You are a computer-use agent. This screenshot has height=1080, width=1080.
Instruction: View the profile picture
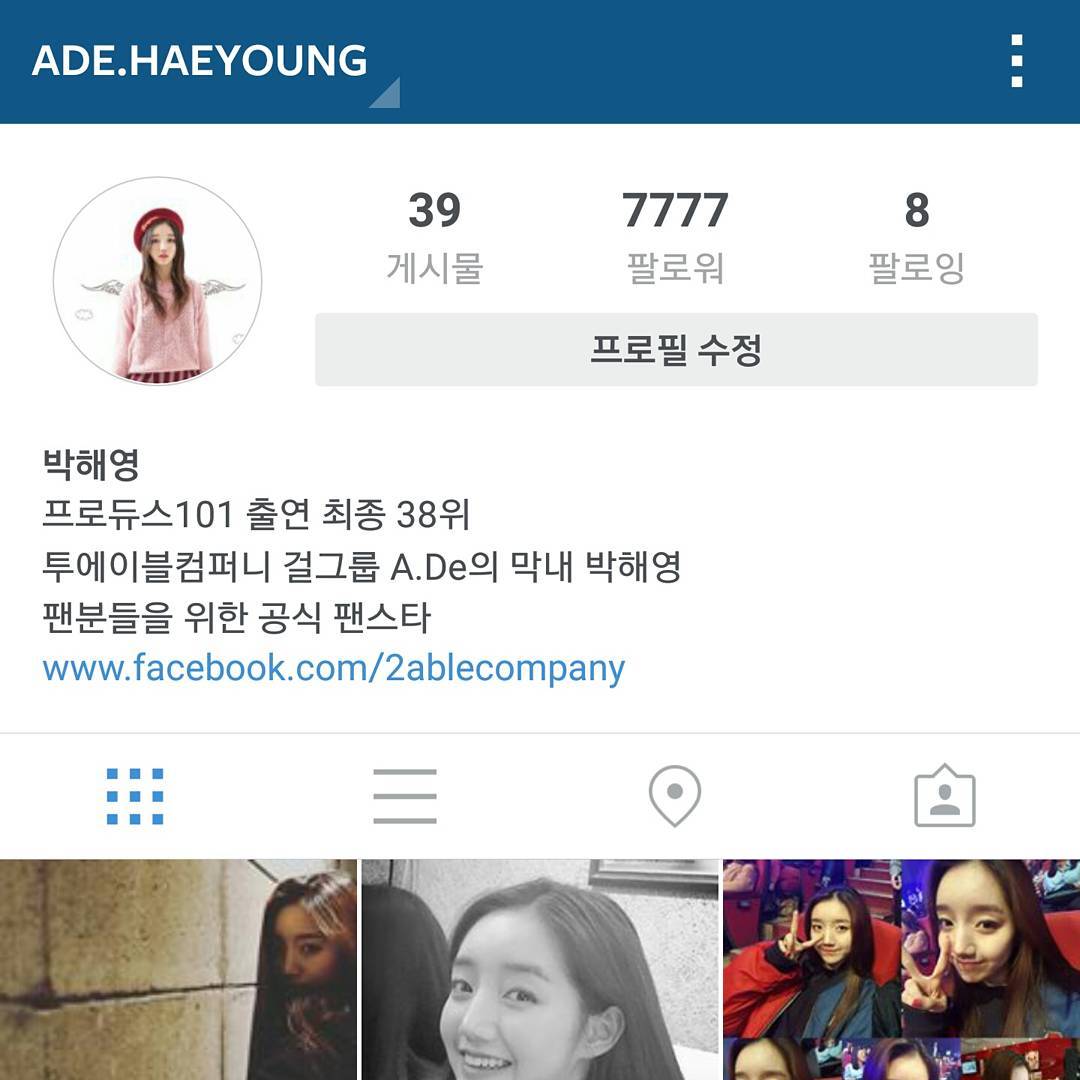[158, 281]
